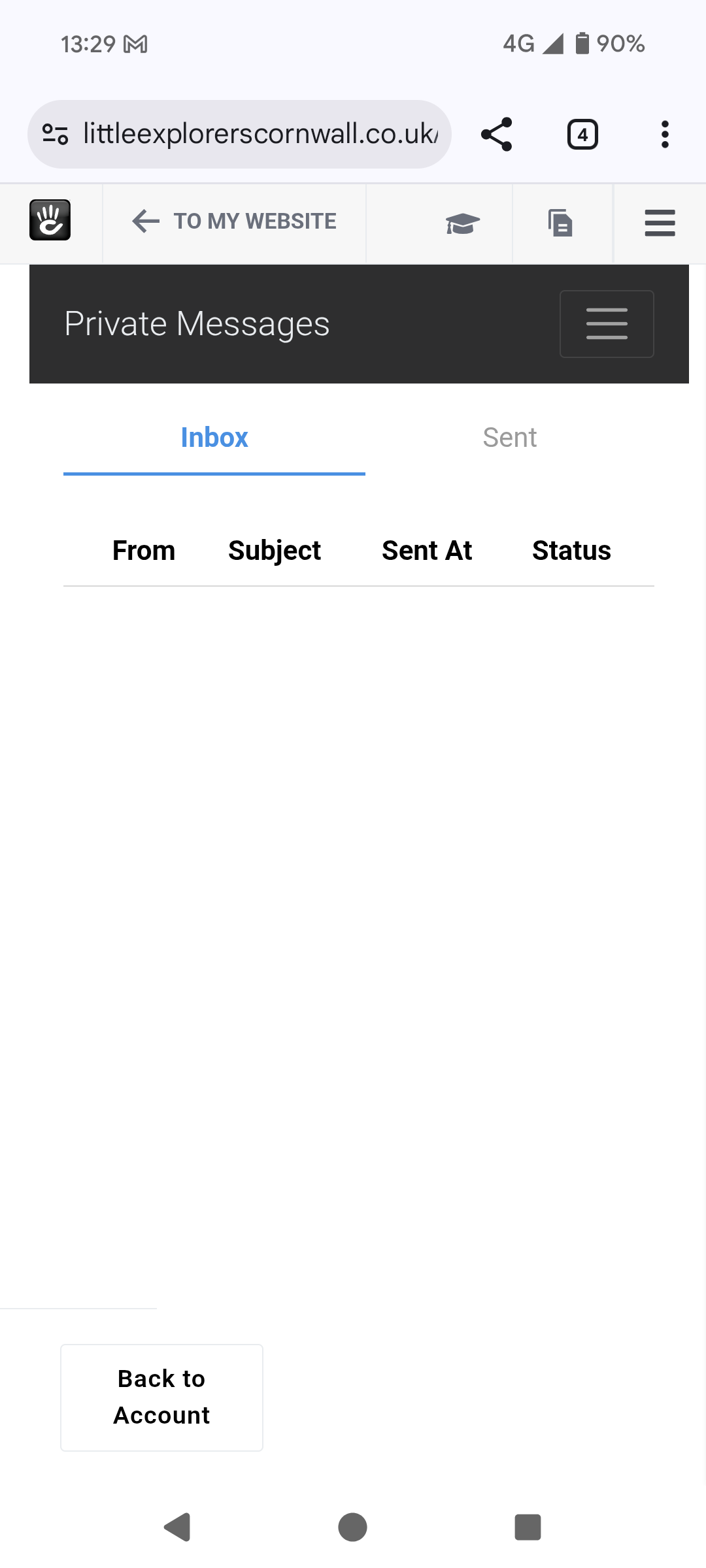Switch to the Sent tab
This screenshot has height=1568, width=706.
[509, 438]
